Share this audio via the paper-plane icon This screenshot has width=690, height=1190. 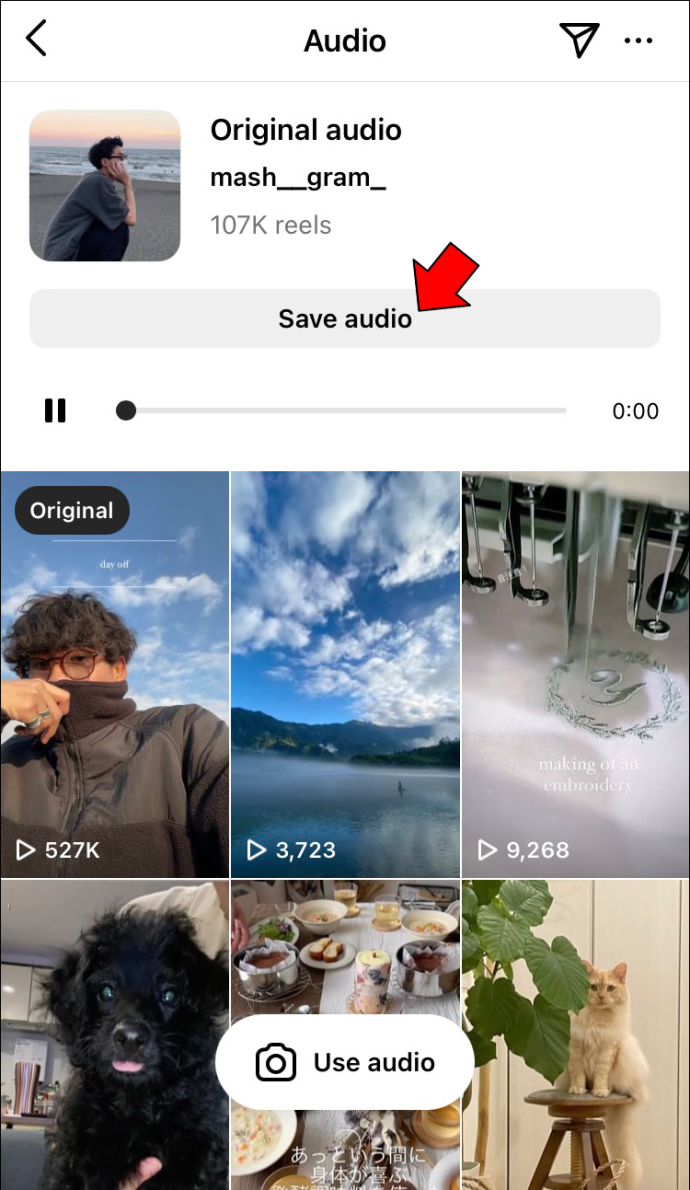tap(578, 40)
